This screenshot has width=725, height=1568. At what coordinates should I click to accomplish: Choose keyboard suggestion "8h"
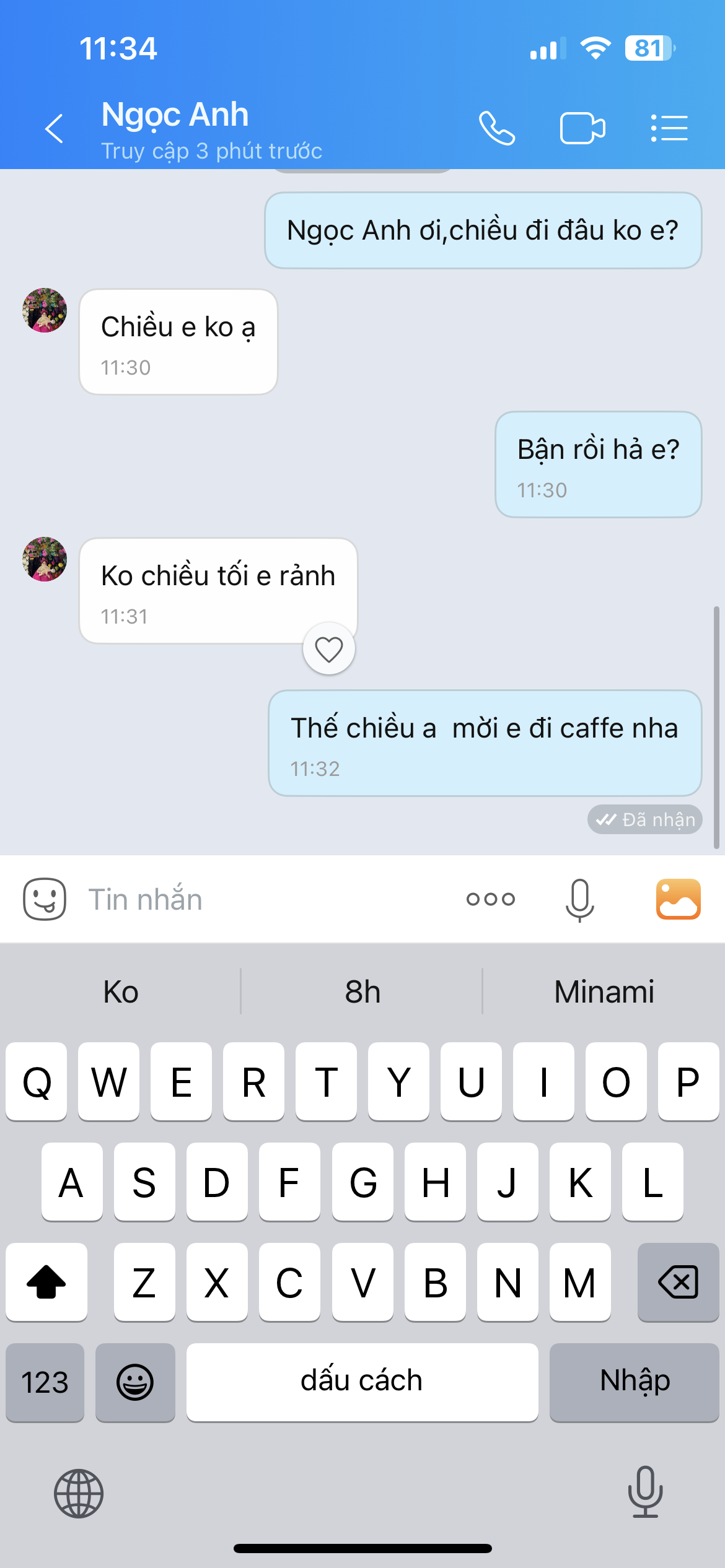(x=362, y=992)
